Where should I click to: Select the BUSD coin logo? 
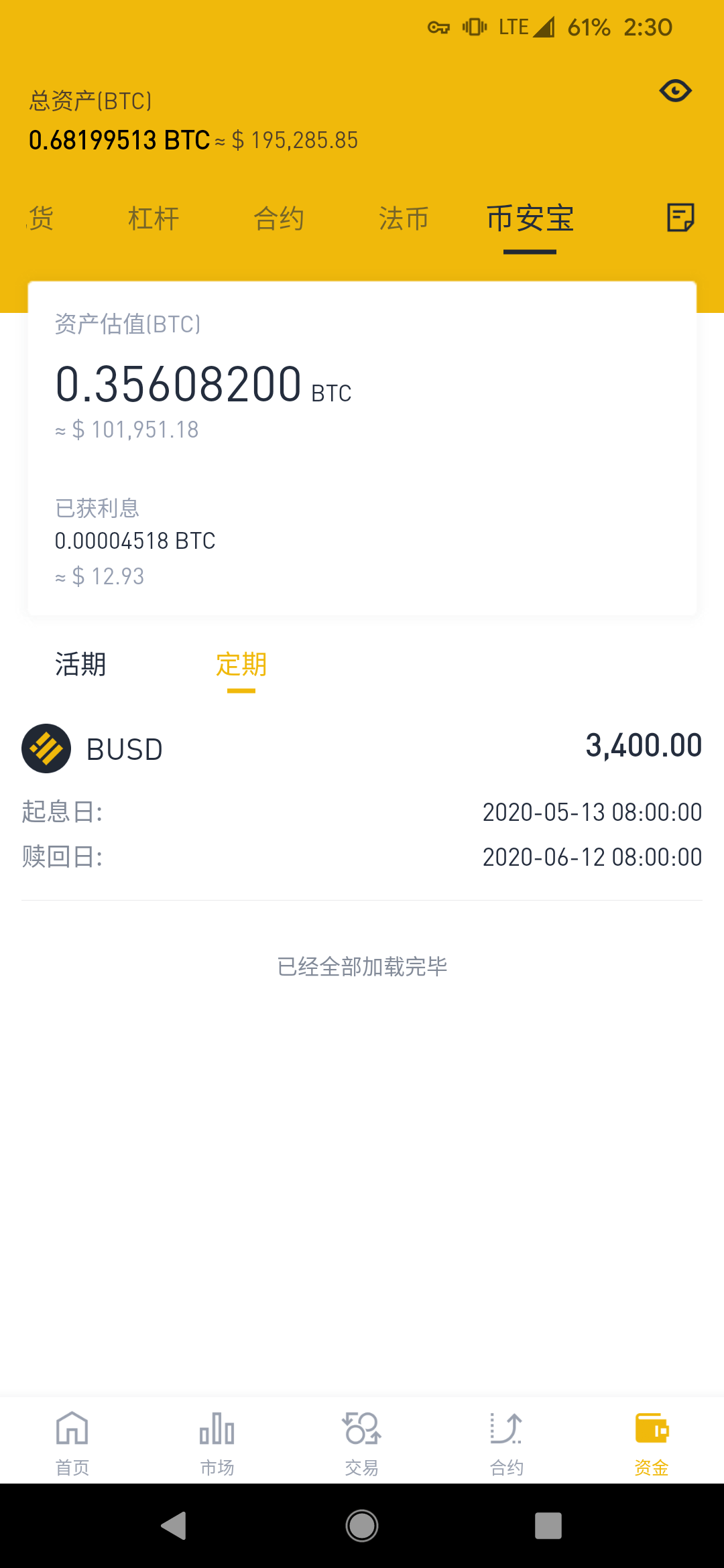(x=46, y=748)
